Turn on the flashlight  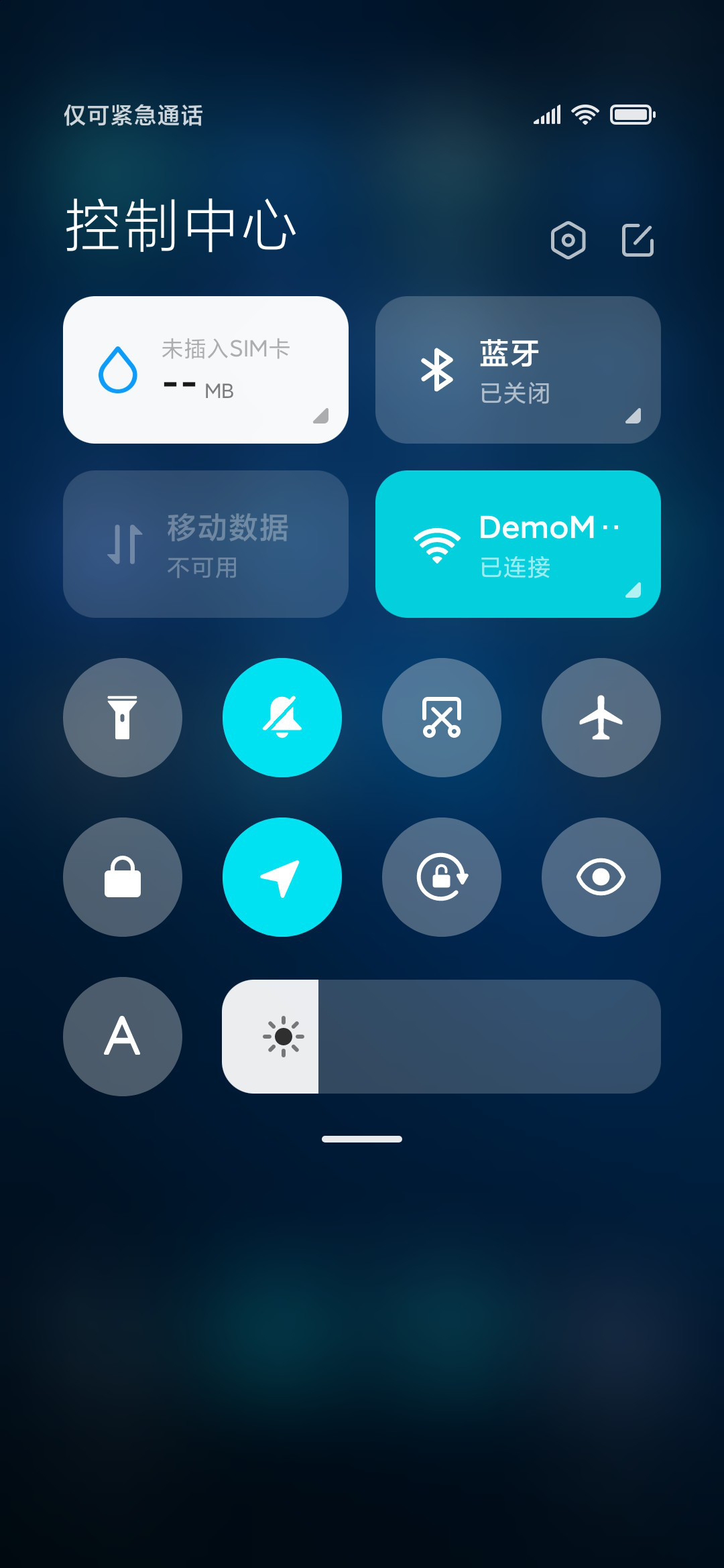click(x=123, y=718)
